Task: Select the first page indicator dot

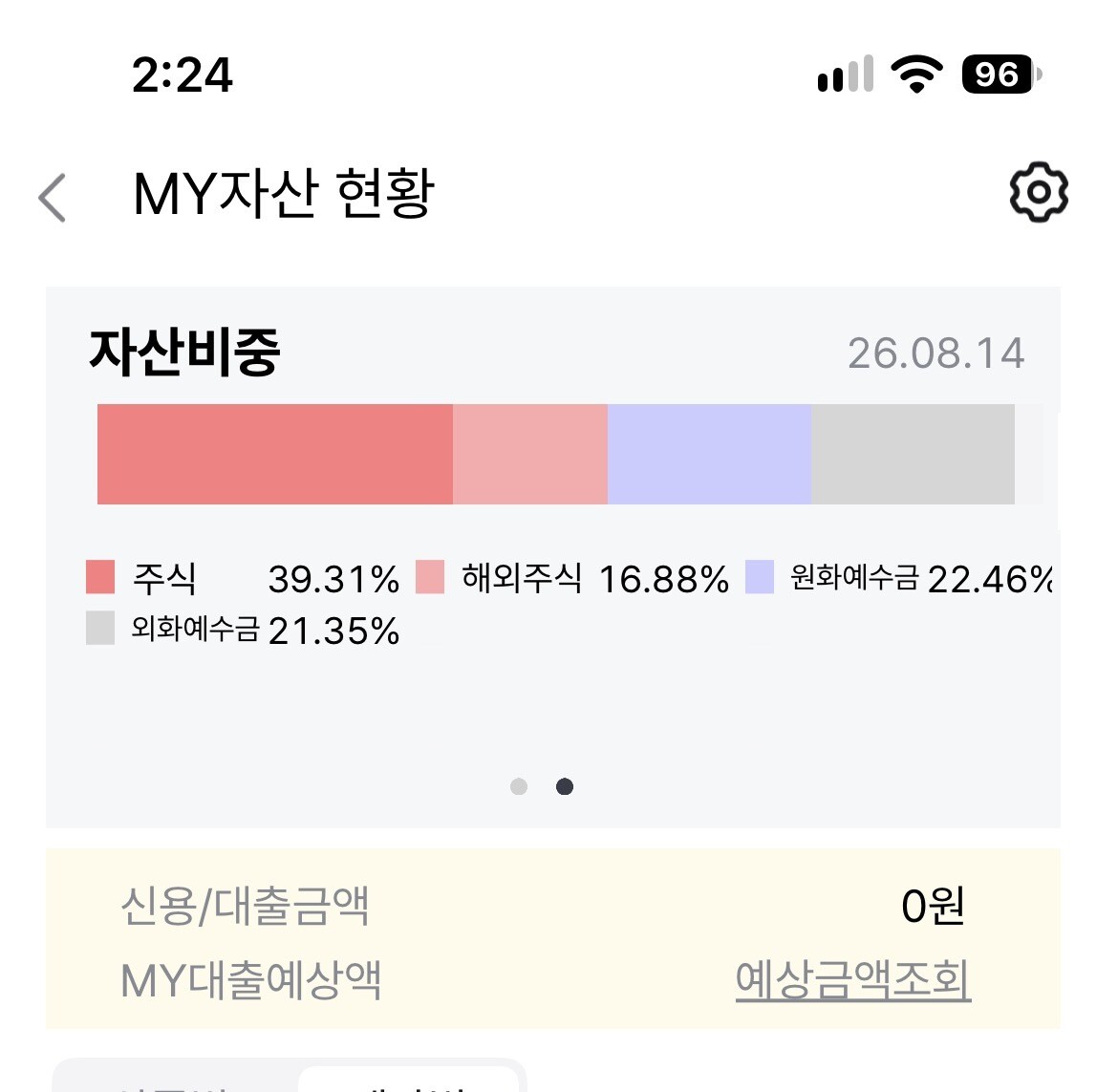Action: point(519,786)
